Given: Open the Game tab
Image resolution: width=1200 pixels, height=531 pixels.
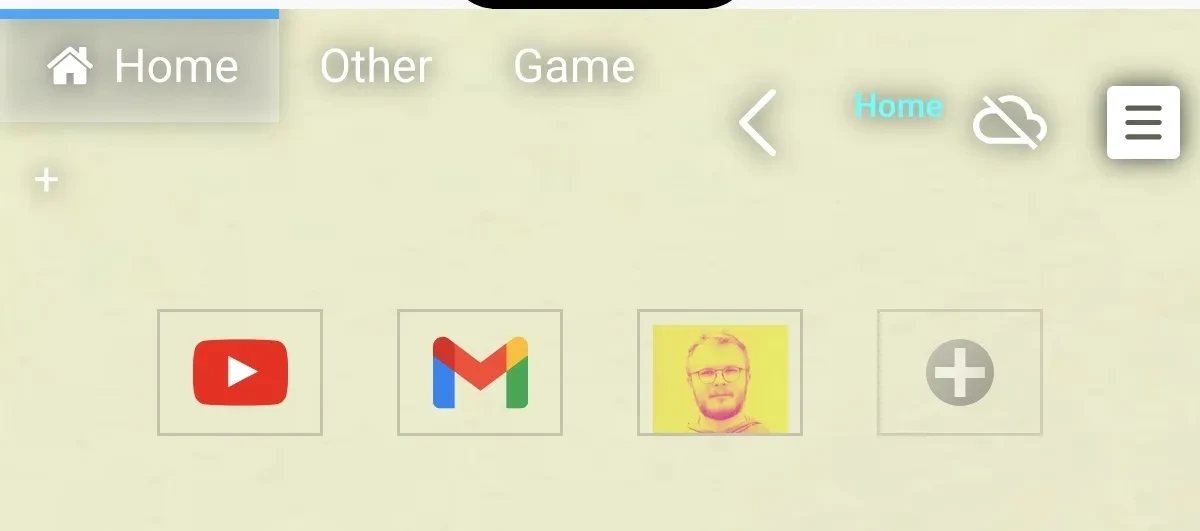Looking at the screenshot, I should click(x=574, y=67).
